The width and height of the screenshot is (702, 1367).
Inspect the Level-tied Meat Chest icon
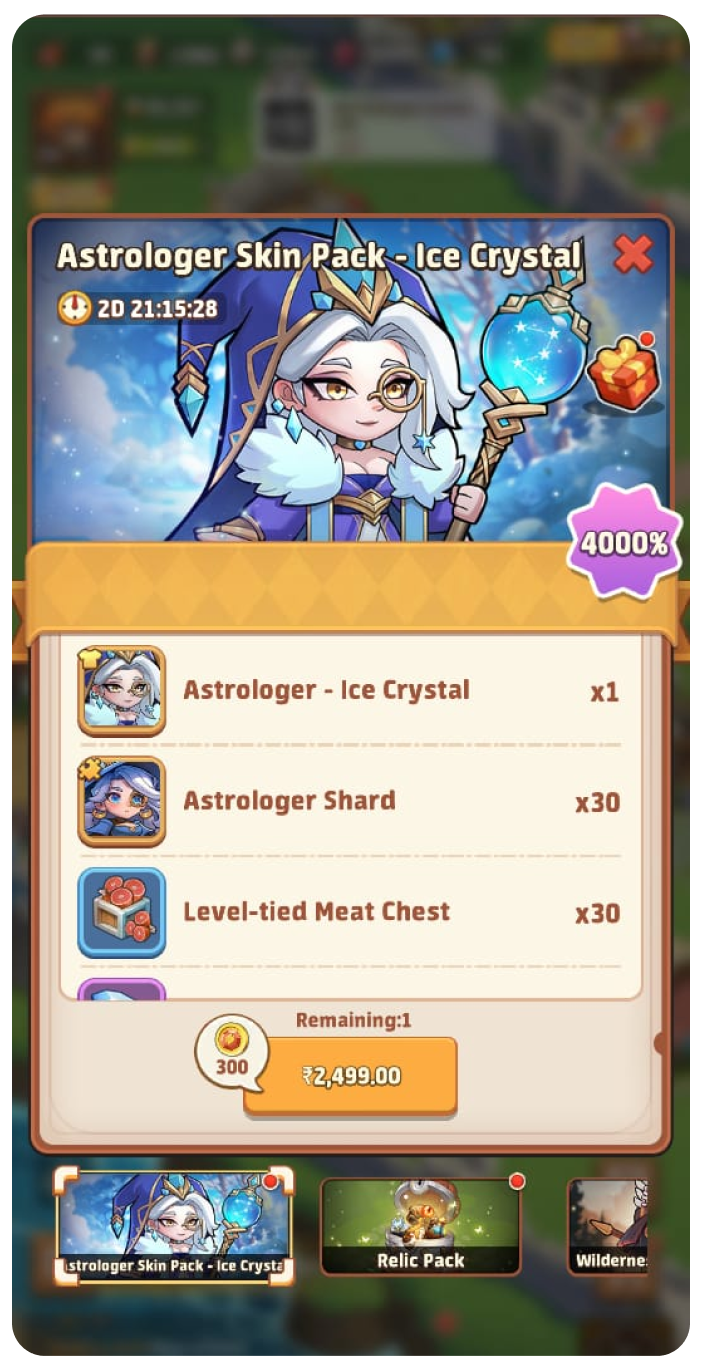[122, 912]
